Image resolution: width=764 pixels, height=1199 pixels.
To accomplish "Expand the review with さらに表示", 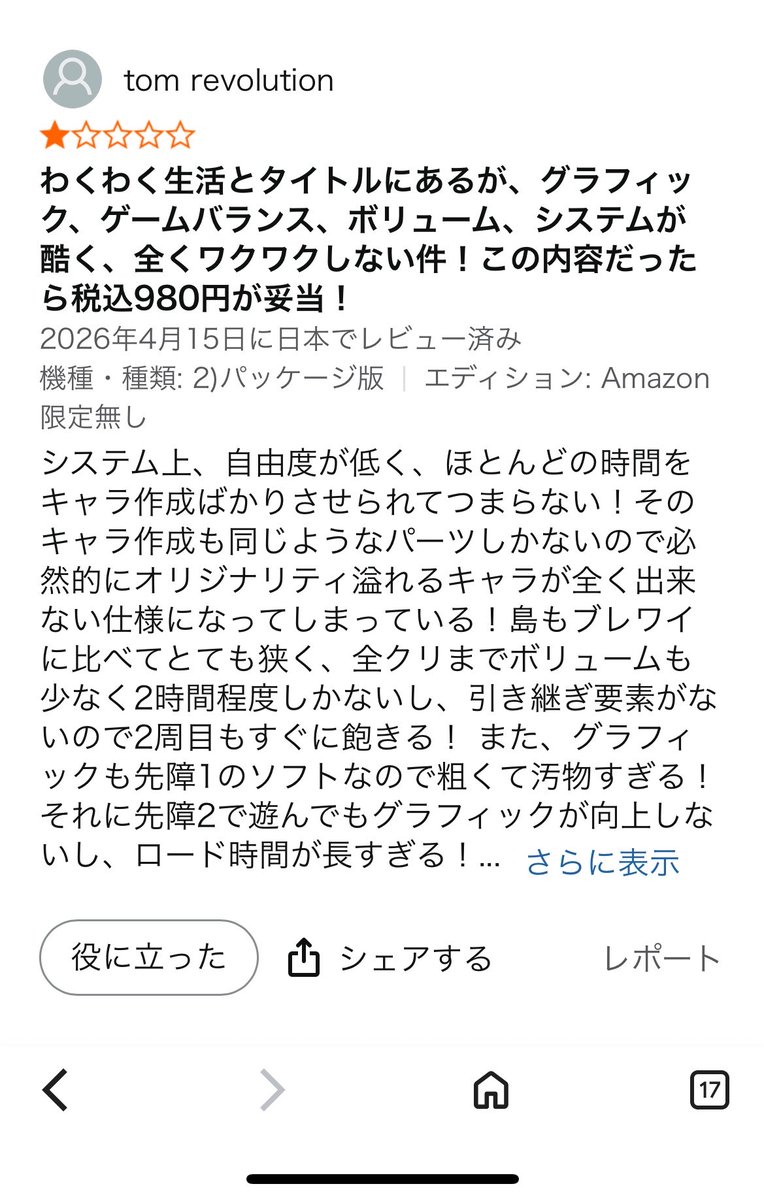I will (x=602, y=861).
